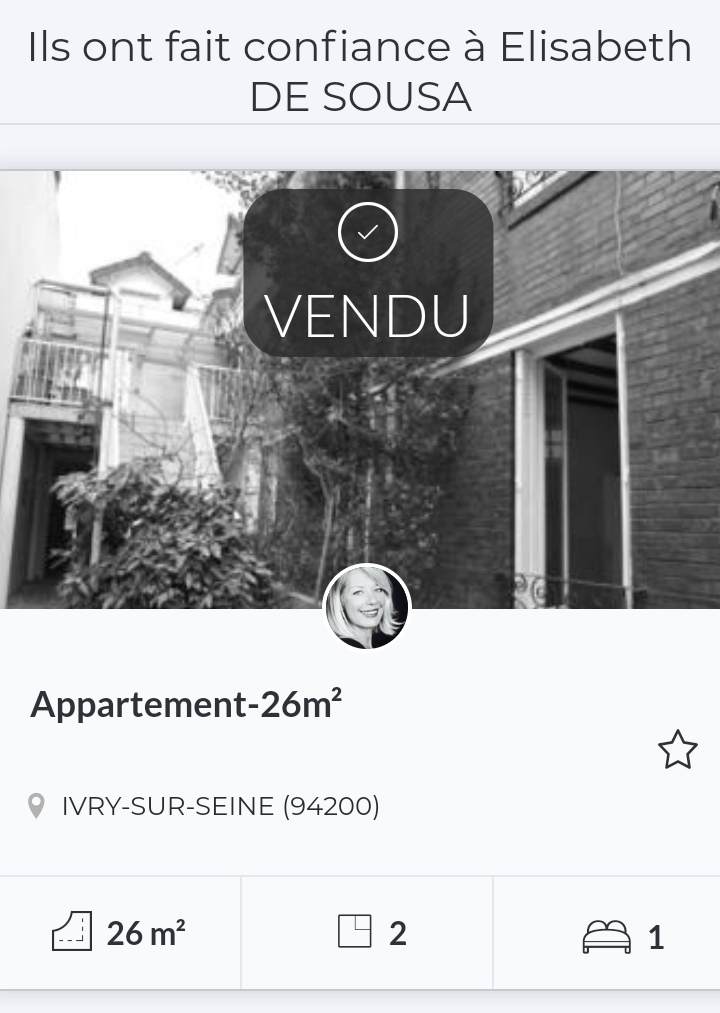Add the 26m² apartment to favorites
This screenshot has height=1013, width=720.
[677, 750]
